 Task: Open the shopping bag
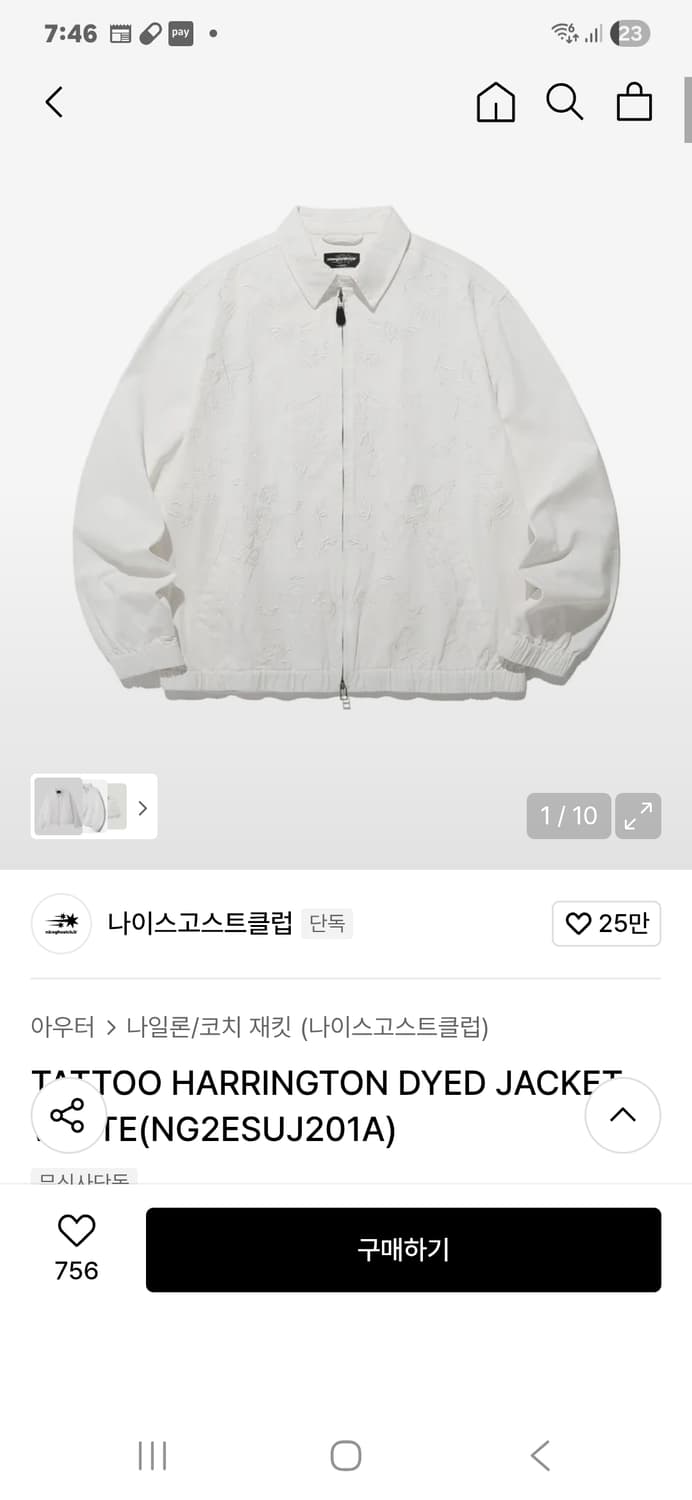(x=634, y=102)
